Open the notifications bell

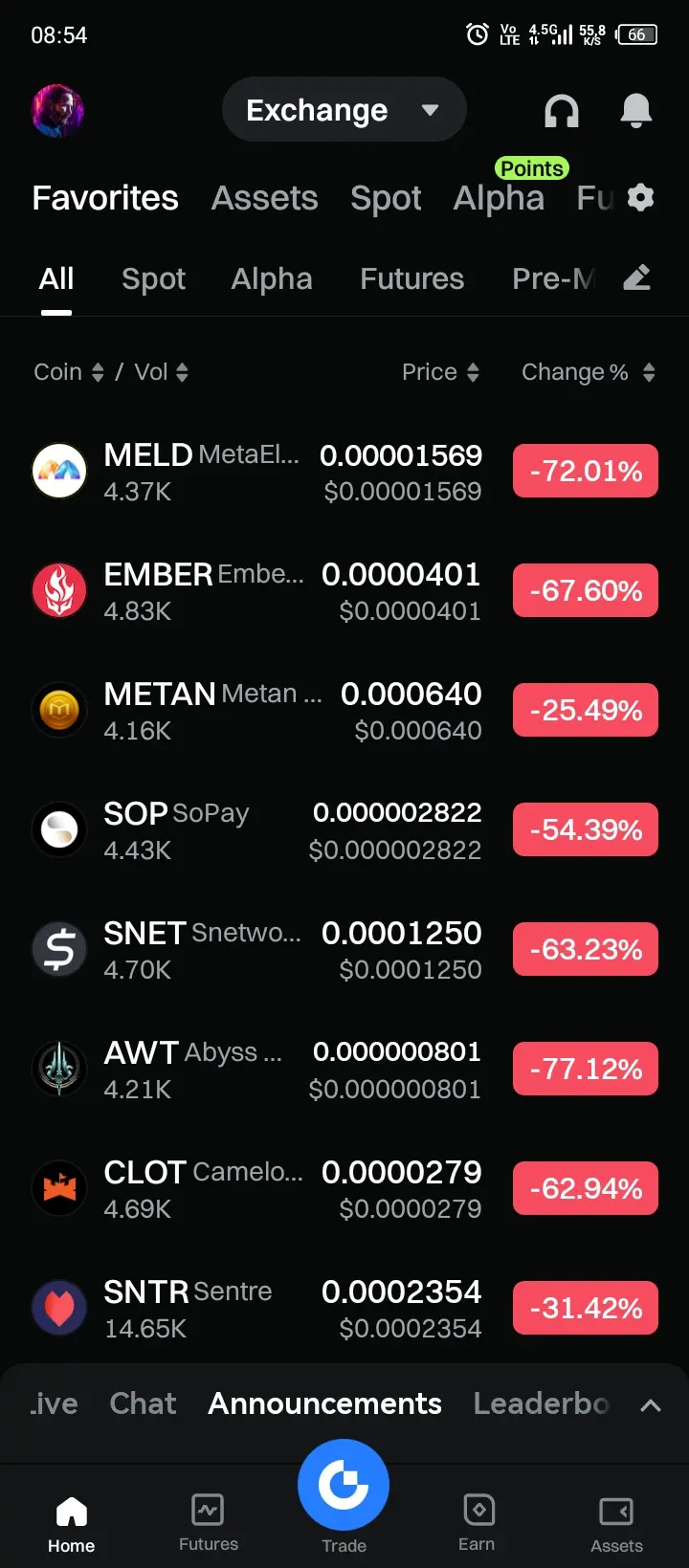(x=636, y=111)
